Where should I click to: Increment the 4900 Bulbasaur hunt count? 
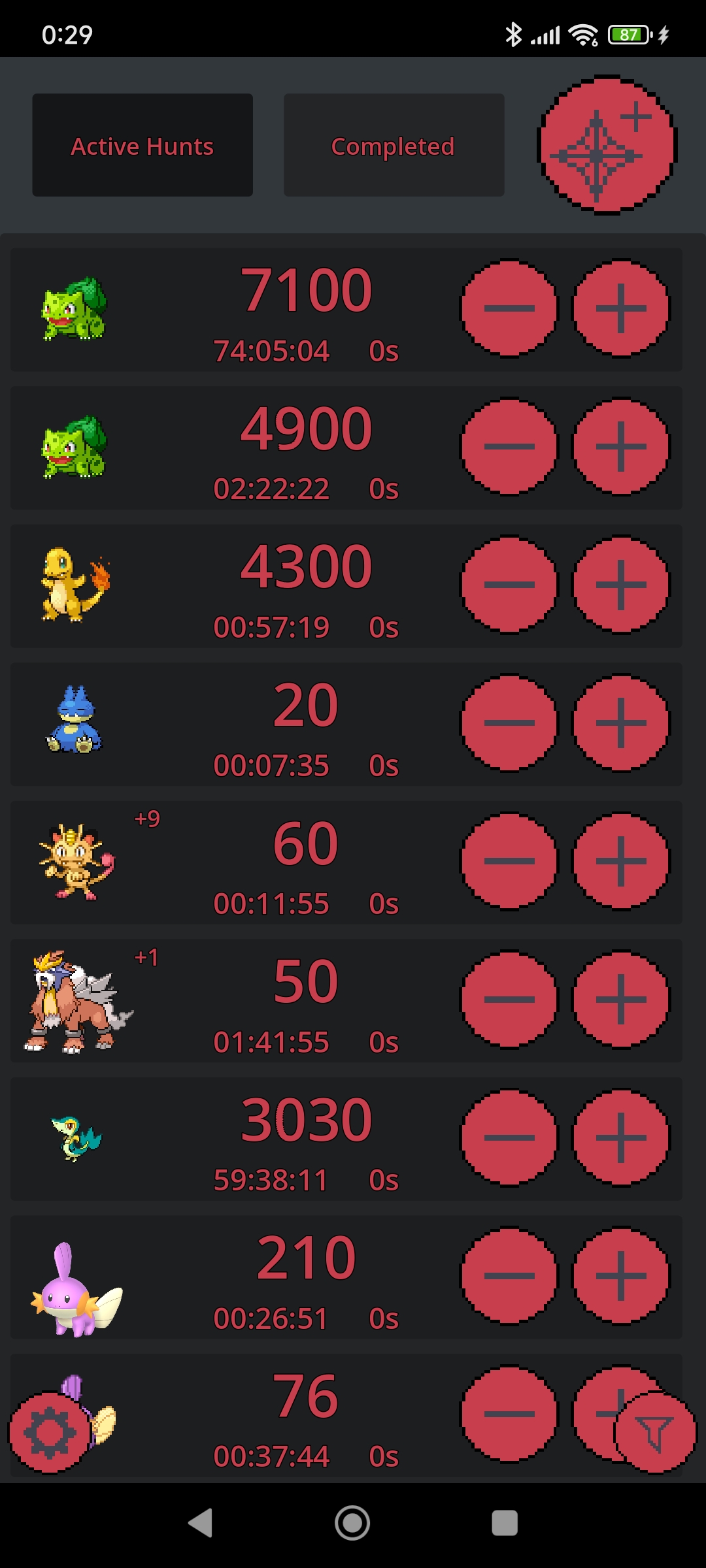[x=621, y=447]
